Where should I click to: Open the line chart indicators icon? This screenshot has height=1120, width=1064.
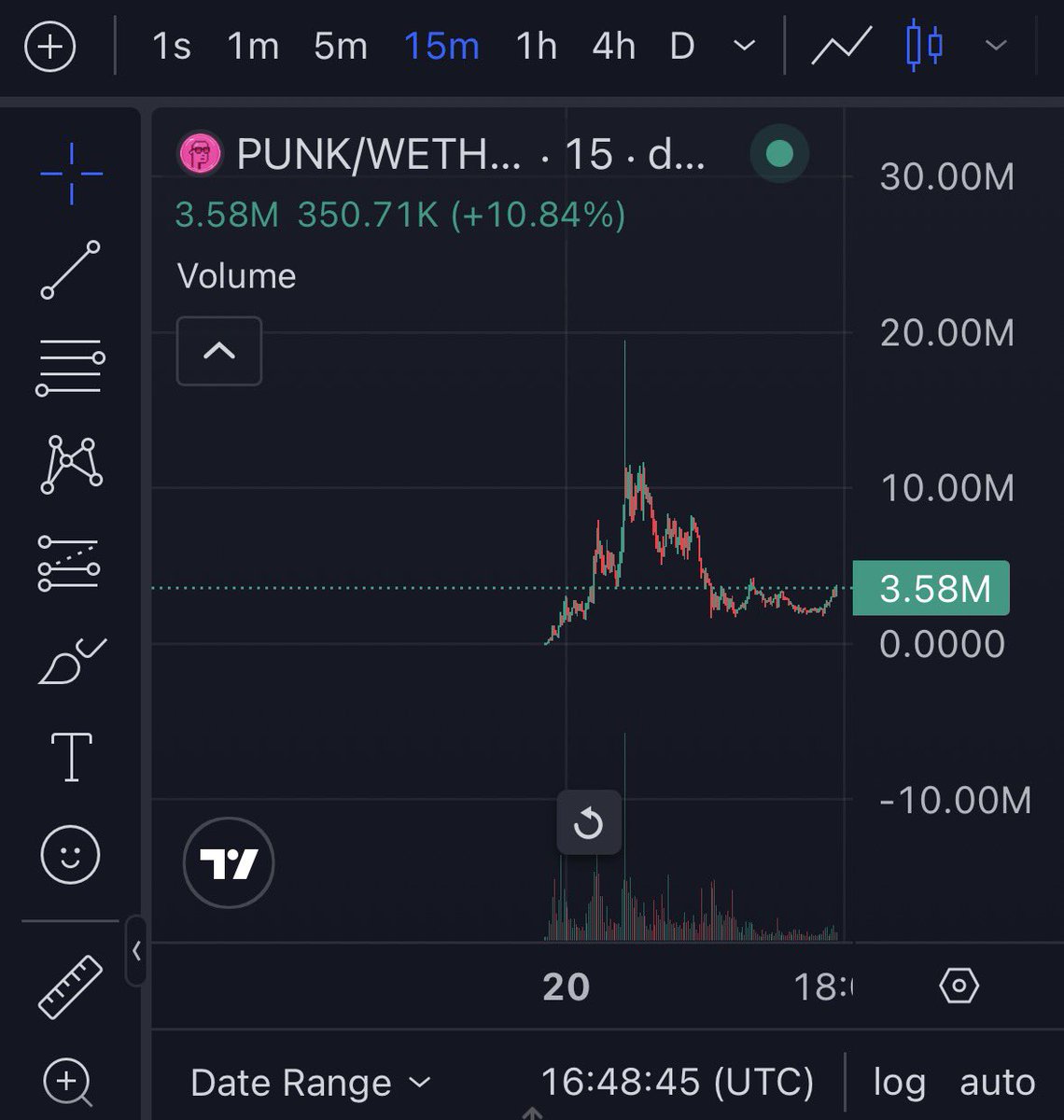(841, 47)
